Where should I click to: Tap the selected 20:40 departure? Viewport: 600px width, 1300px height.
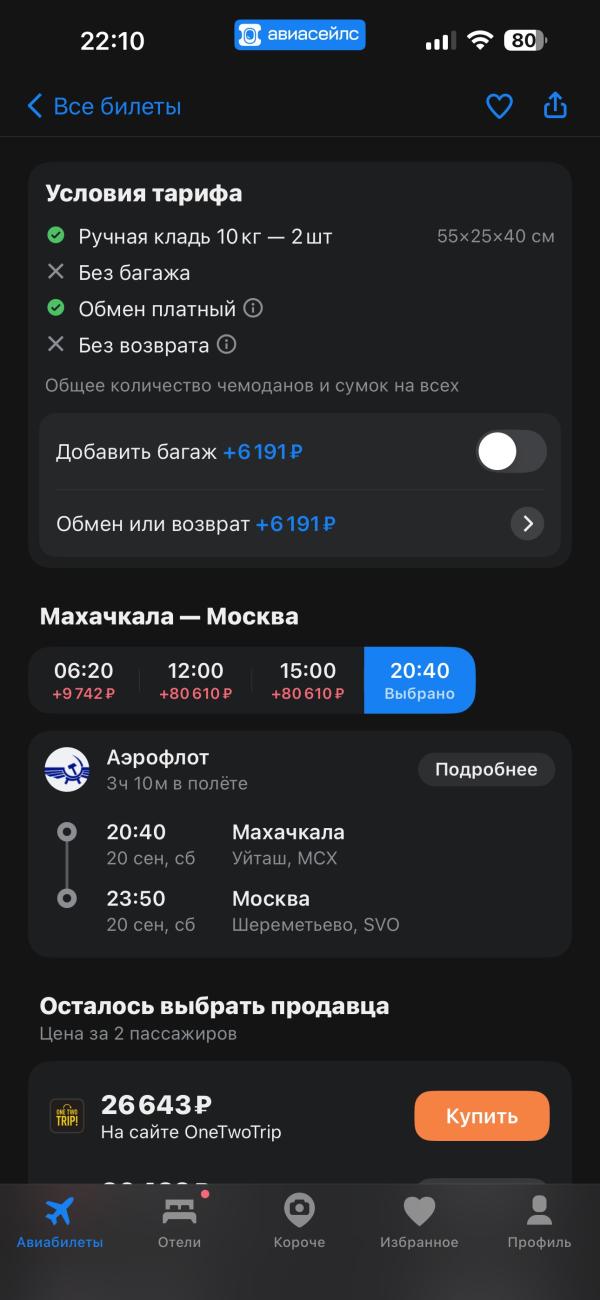click(x=420, y=680)
